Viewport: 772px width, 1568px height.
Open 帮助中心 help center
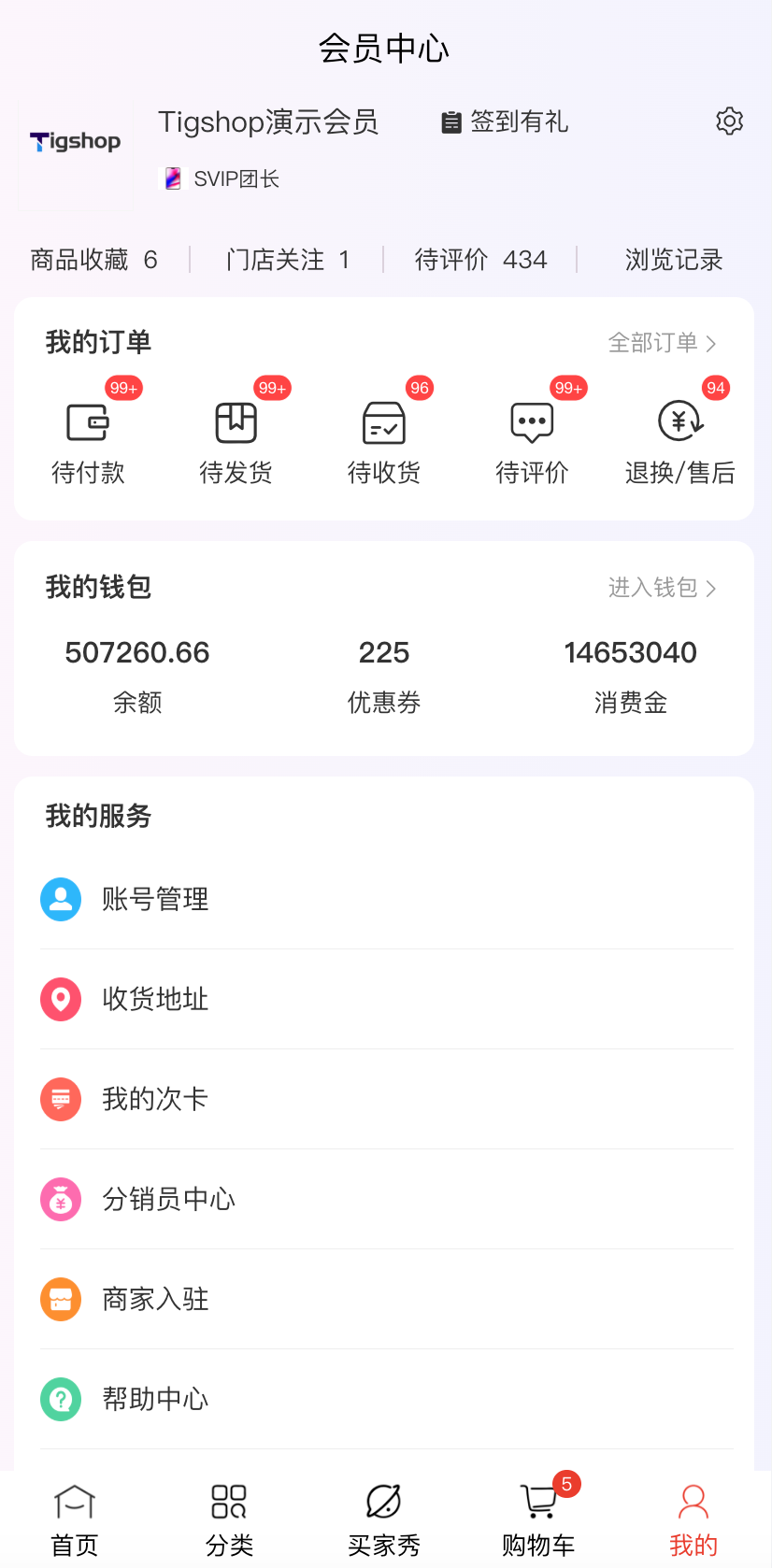[x=155, y=1399]
